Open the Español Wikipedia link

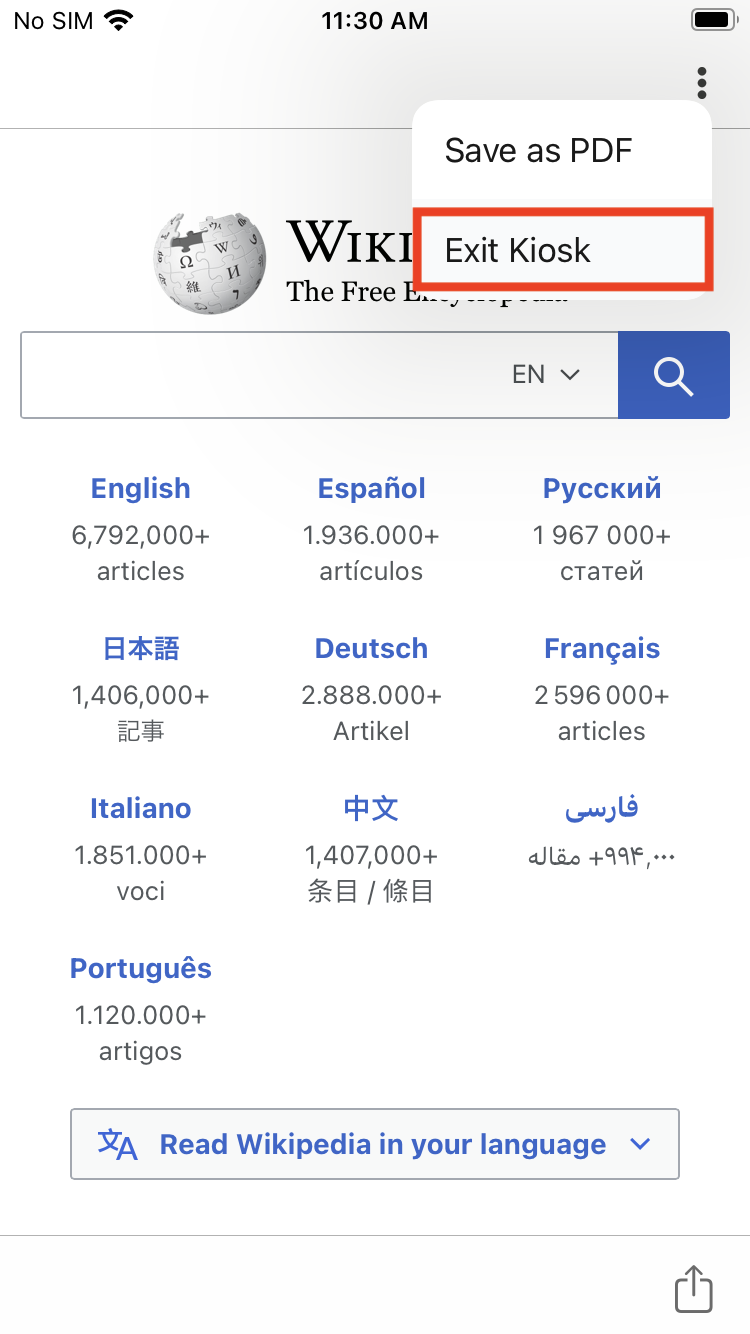pos(372,488)
